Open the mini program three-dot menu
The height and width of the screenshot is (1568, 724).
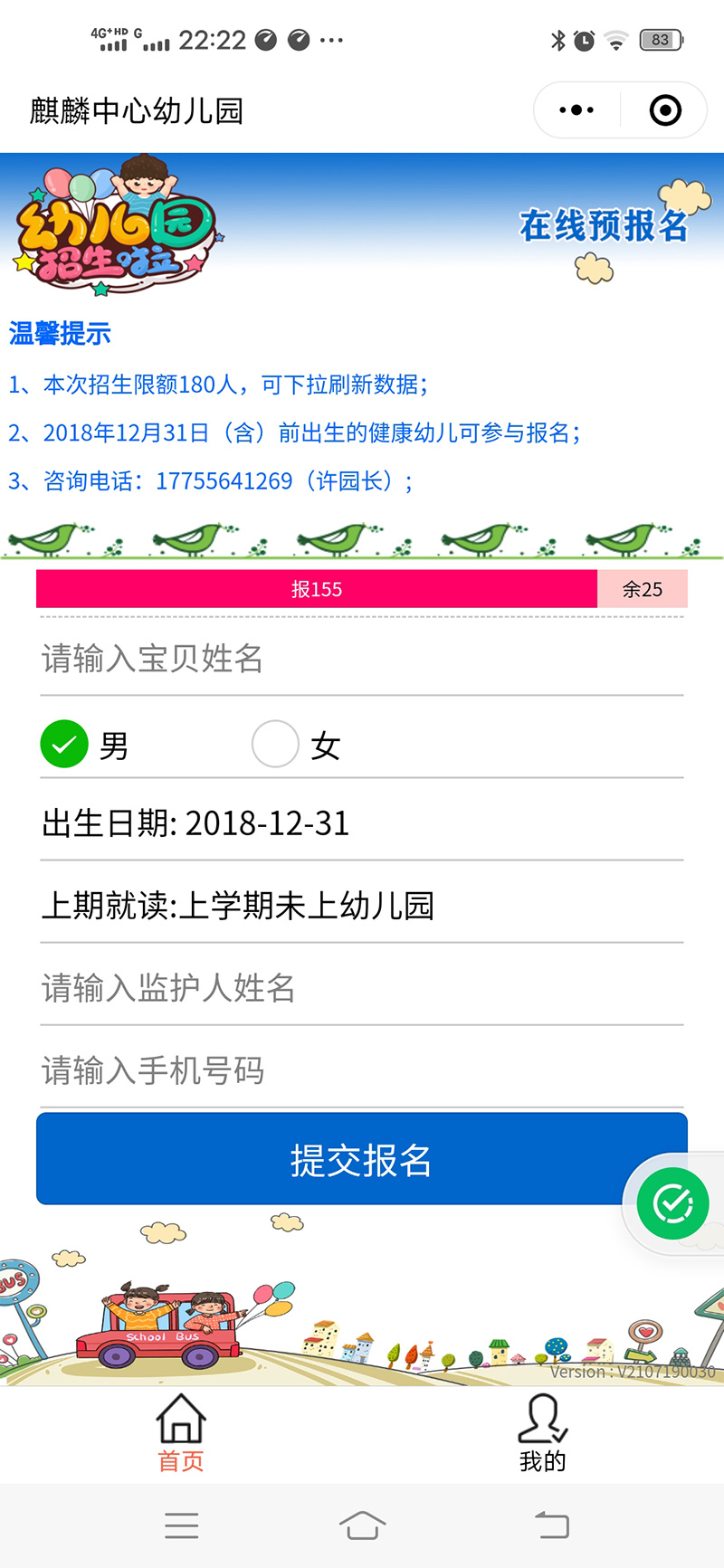click(576, 110)
